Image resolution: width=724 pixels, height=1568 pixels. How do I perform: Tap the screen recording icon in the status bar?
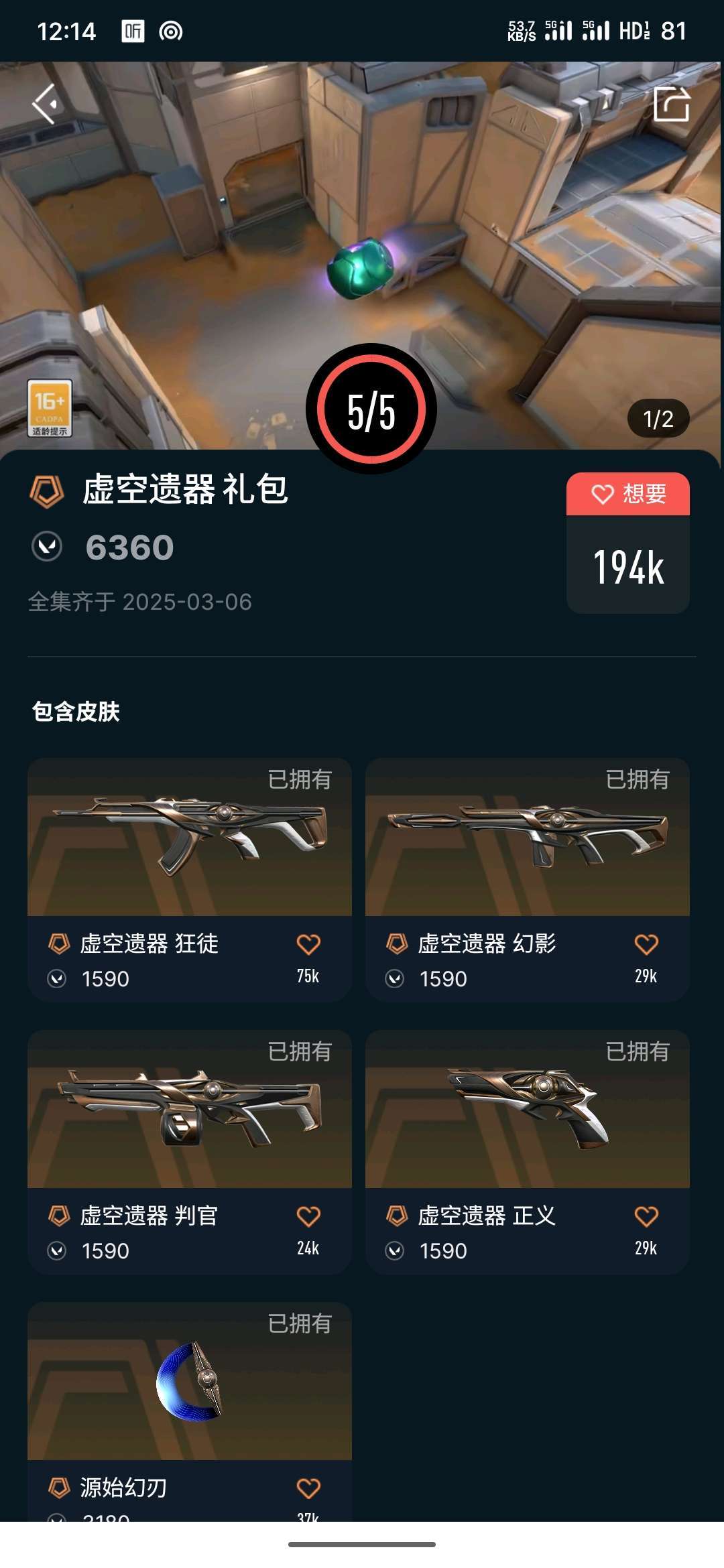[171, 29]
